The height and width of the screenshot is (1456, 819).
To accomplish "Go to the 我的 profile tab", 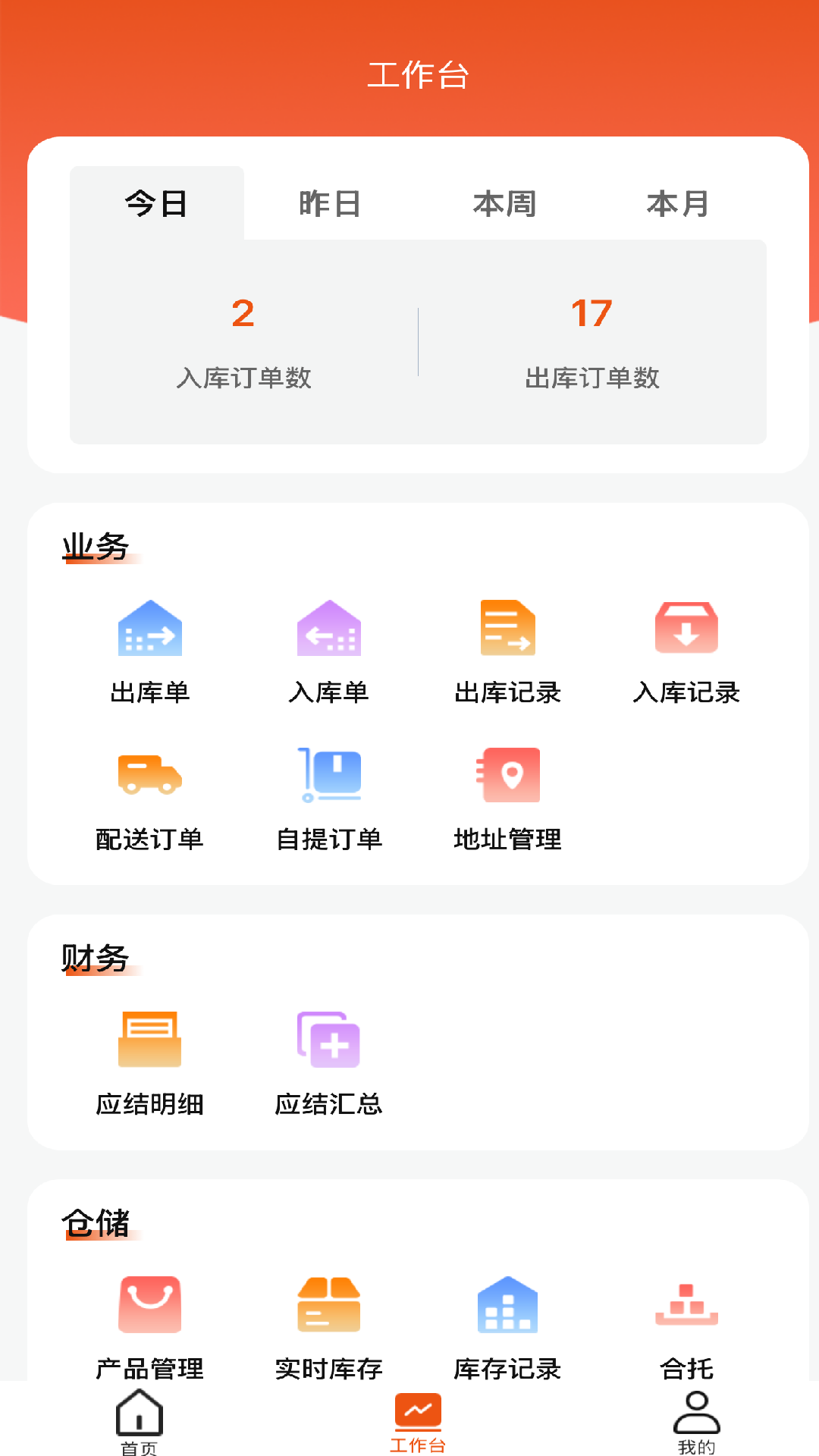I will (696, 1421).
